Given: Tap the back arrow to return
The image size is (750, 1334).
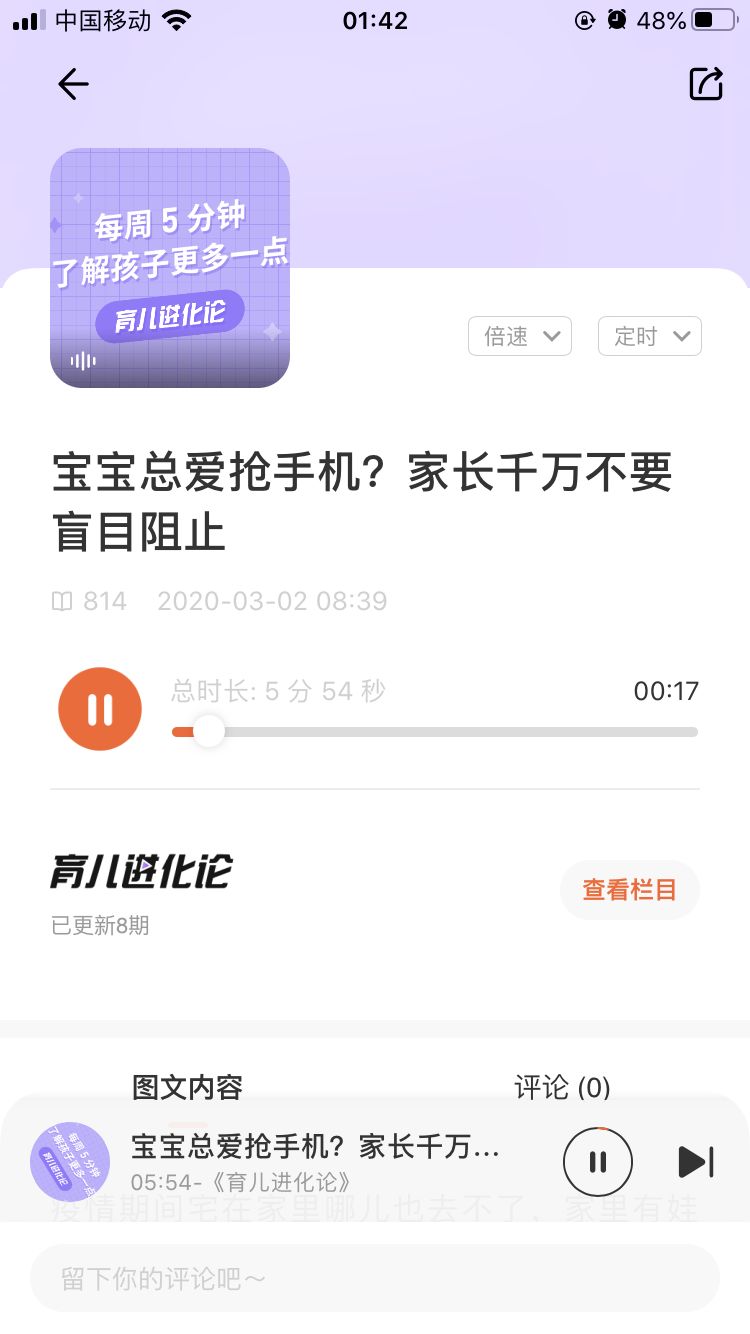Looking at the screenshot, I should [71, 84].
